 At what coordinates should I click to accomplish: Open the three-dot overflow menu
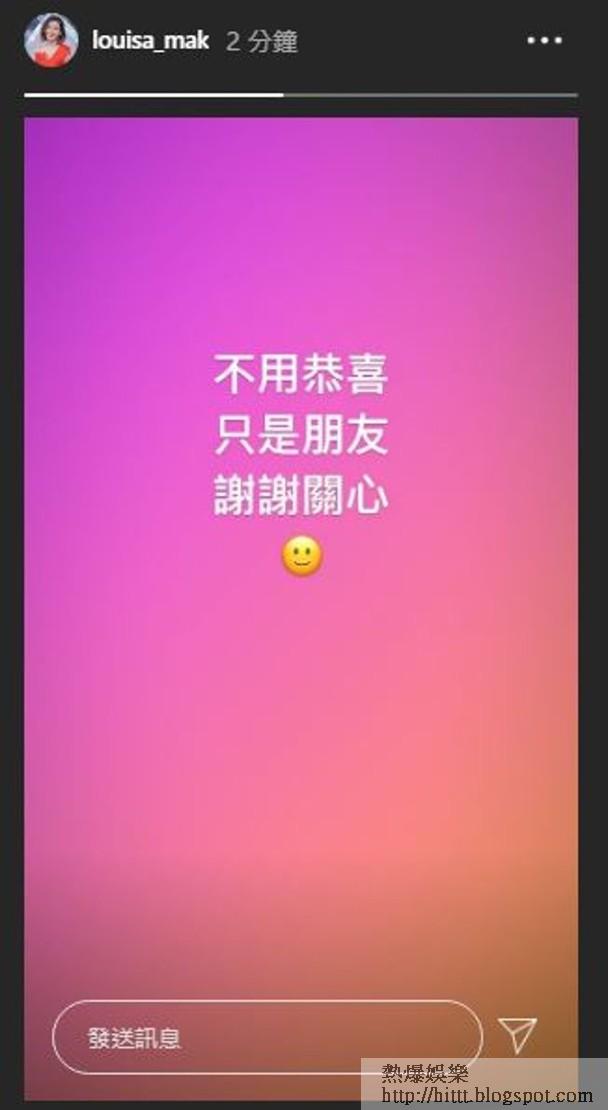(x=544, y=41)
